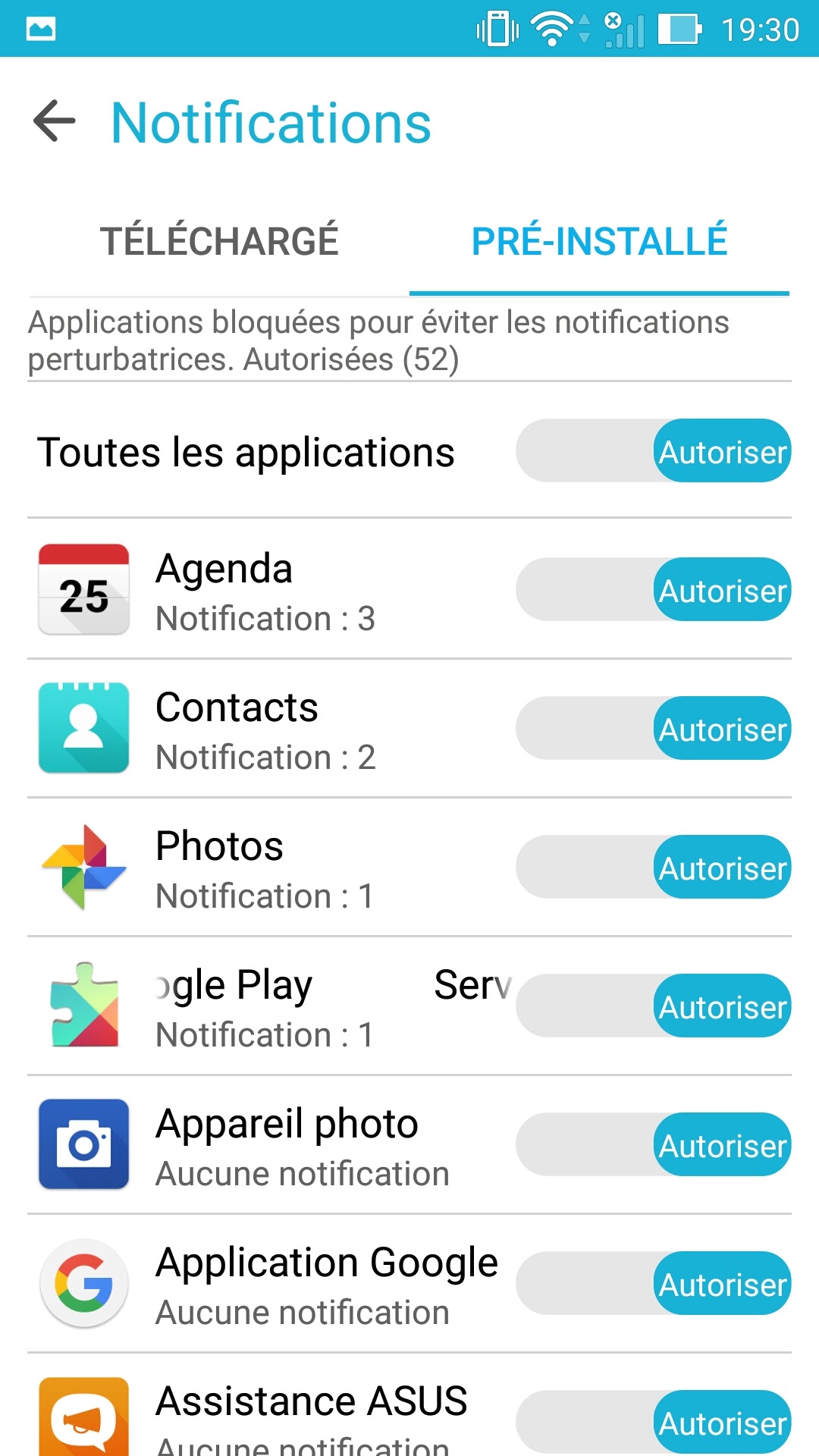
Task: Toggle Agenda notification permission
Action: point(653,590)
